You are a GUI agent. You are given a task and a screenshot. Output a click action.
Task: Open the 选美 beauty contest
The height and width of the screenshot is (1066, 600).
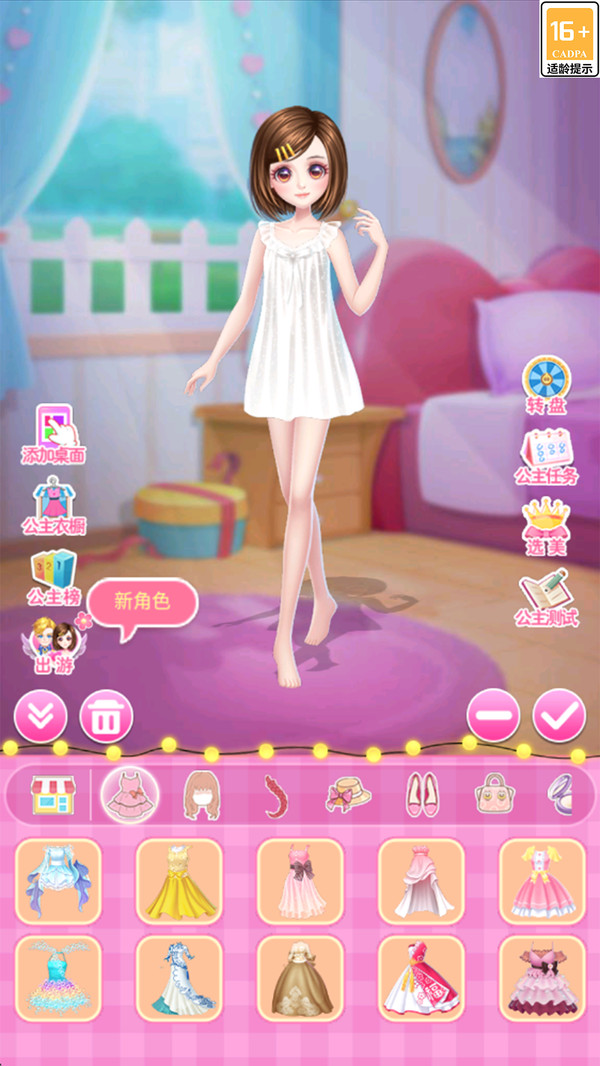pyautogui.click(x=546, y=525)
